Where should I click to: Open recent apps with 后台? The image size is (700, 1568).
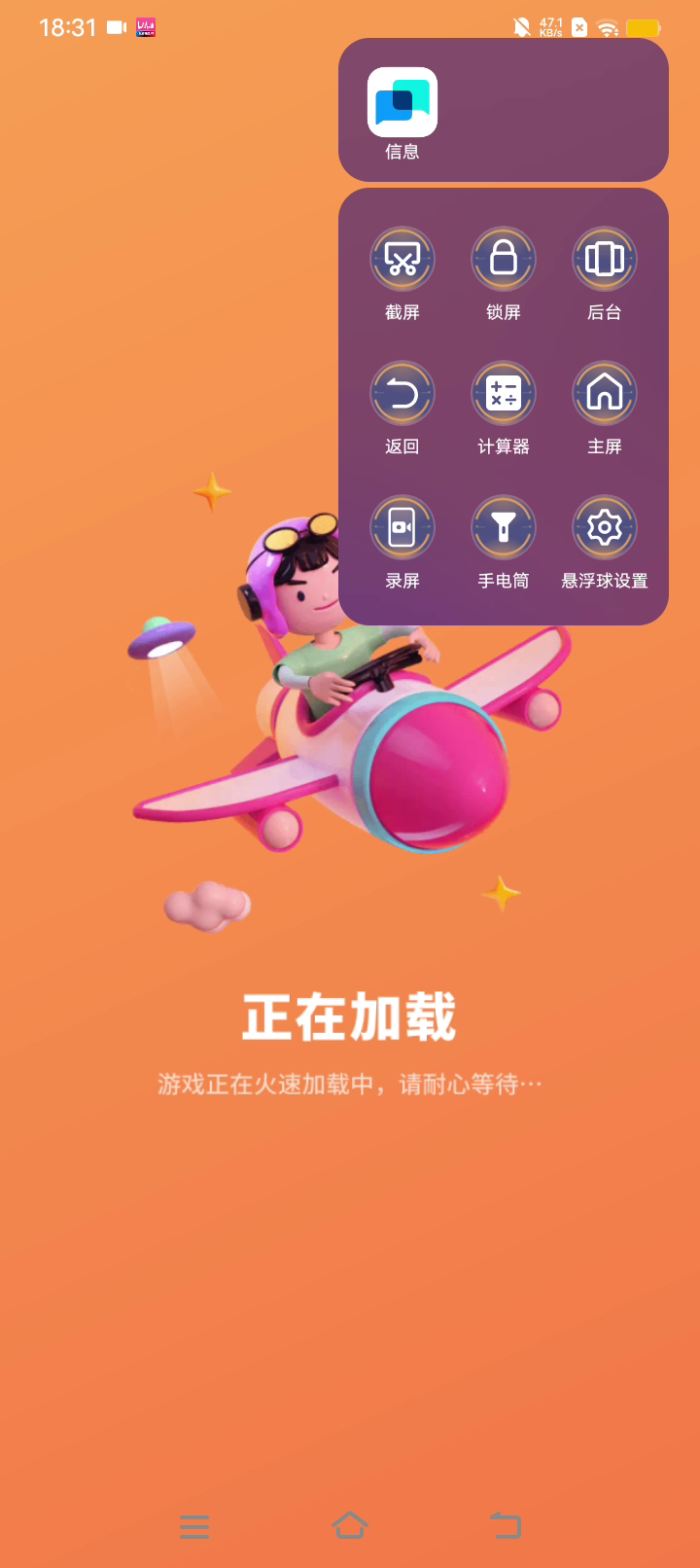[605, 260]
